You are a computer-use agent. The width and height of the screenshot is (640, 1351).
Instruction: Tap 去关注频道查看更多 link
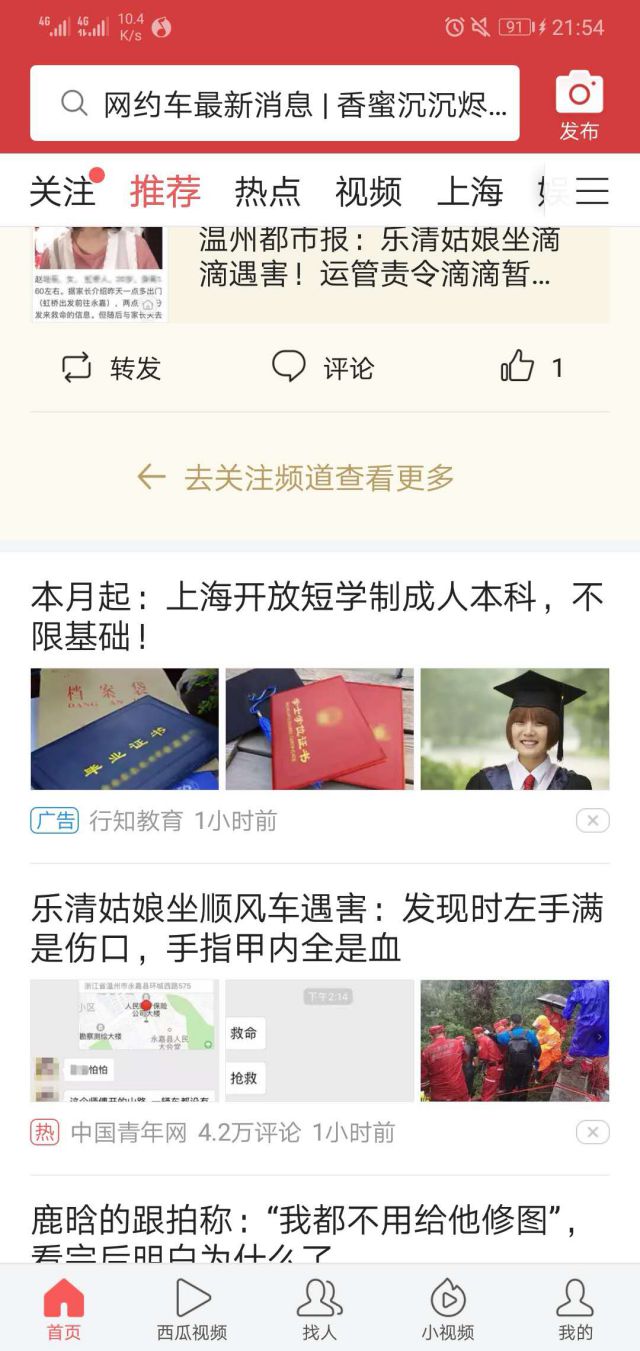pos(297,477)
